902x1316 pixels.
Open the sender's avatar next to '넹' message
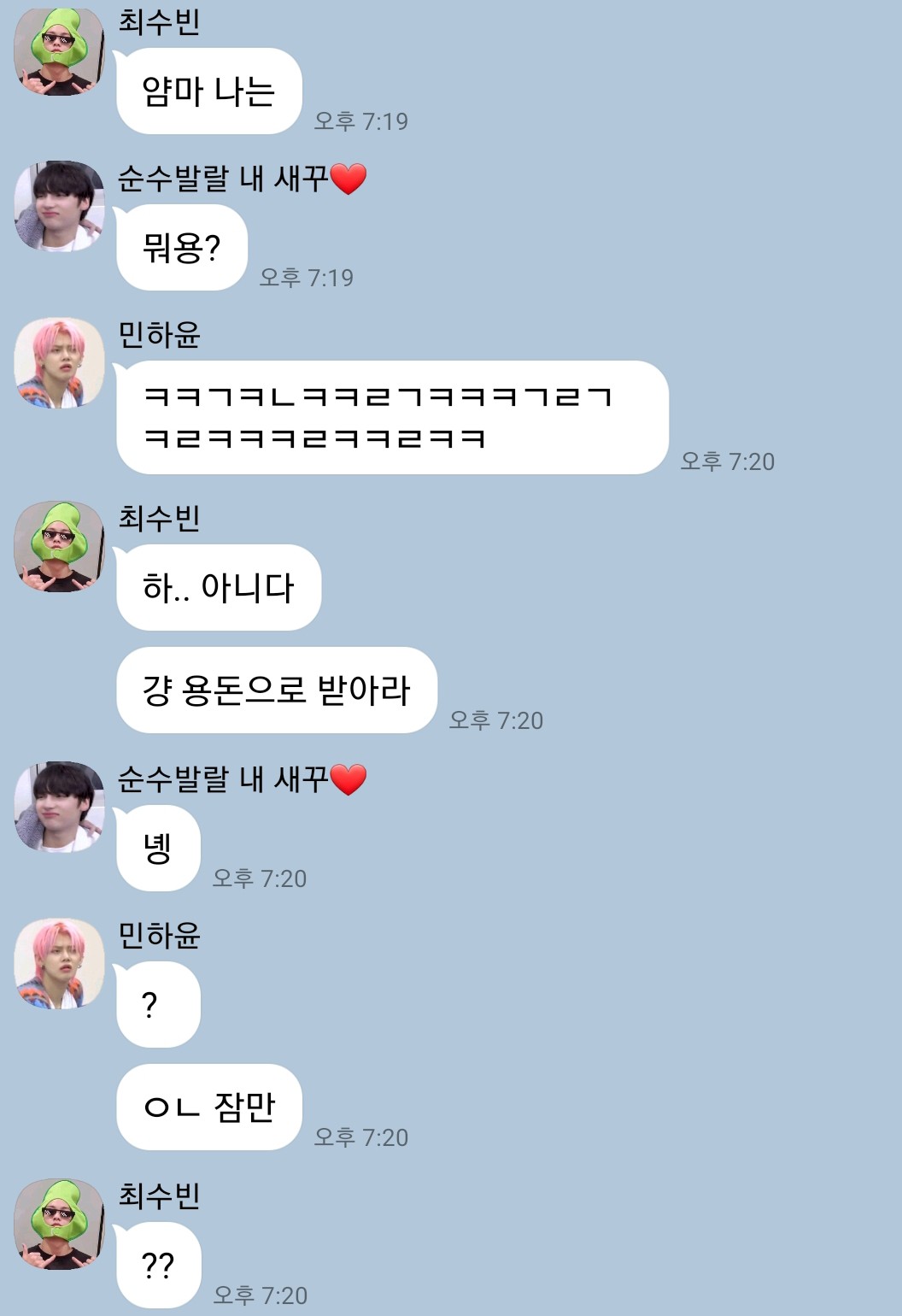59,807
